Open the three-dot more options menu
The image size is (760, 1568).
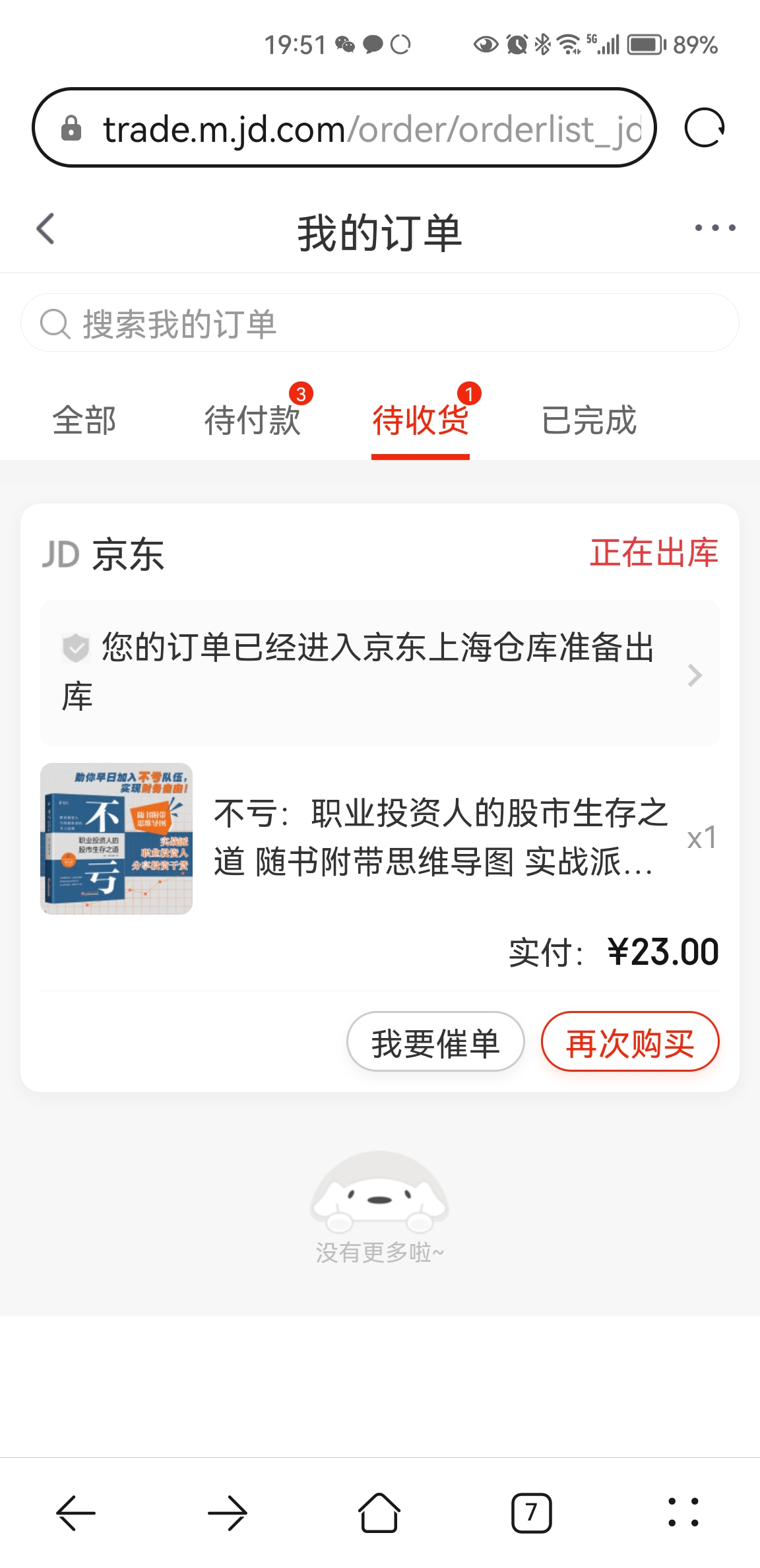click(x=715, y=228)
